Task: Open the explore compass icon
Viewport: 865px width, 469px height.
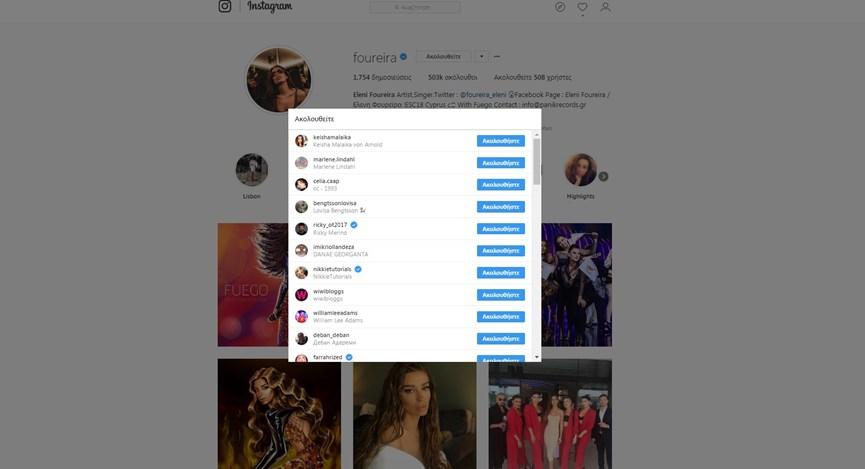Action: pos(560,7)
